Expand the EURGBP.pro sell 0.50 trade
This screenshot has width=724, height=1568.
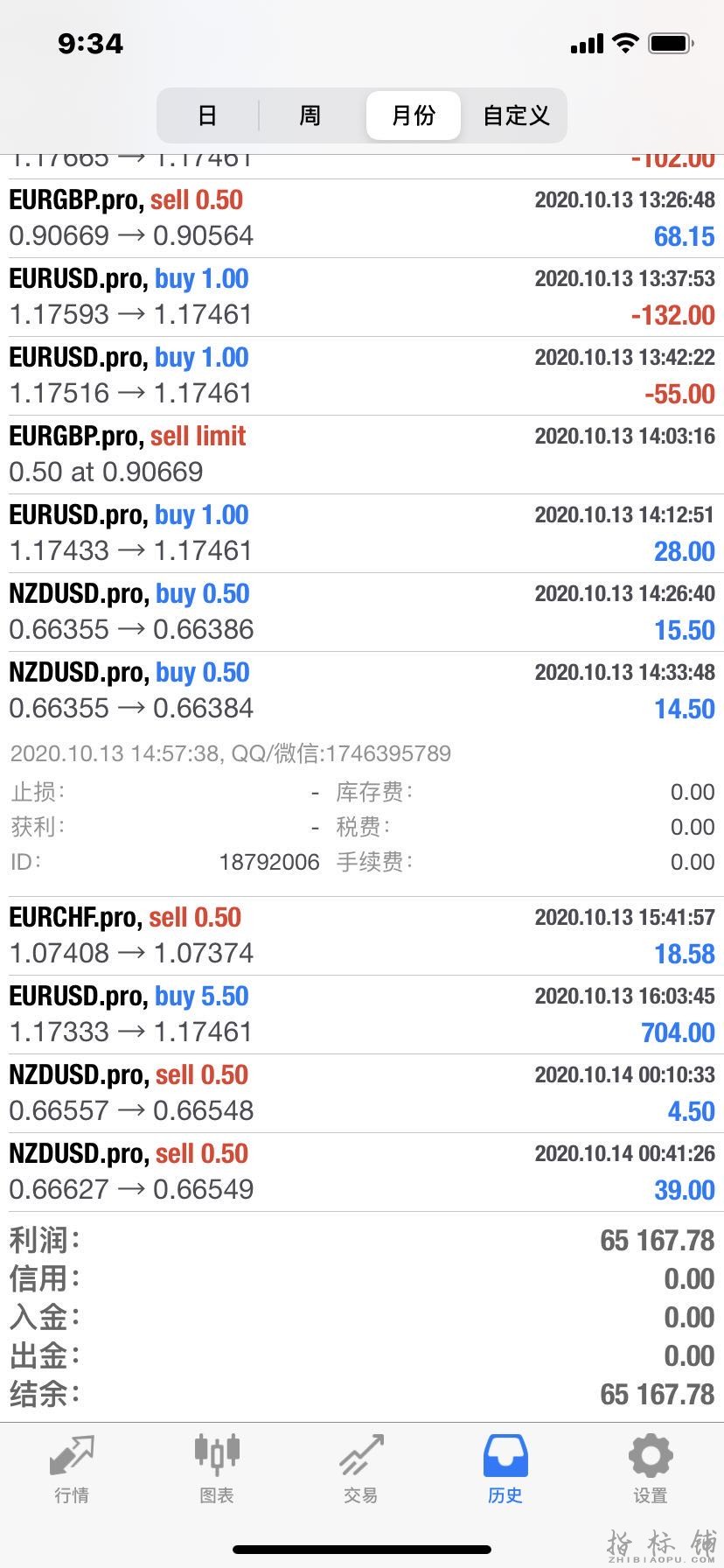362,218
